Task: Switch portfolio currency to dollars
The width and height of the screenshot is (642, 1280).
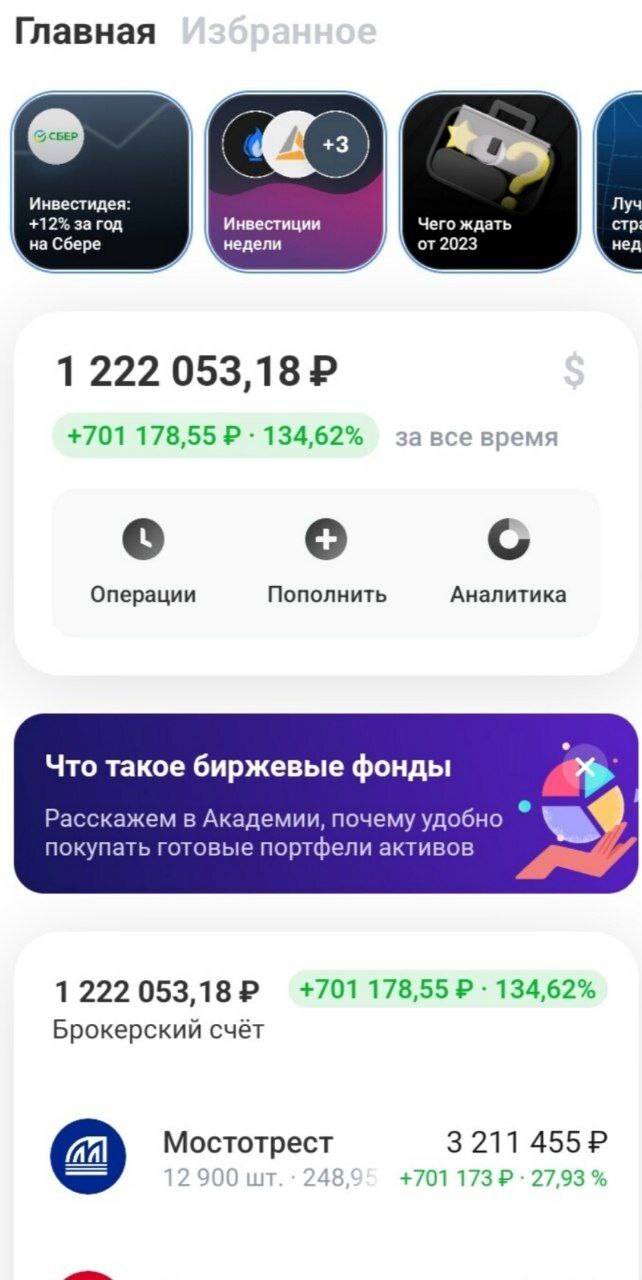Action: pyautogui.click(x=573, y=372)
